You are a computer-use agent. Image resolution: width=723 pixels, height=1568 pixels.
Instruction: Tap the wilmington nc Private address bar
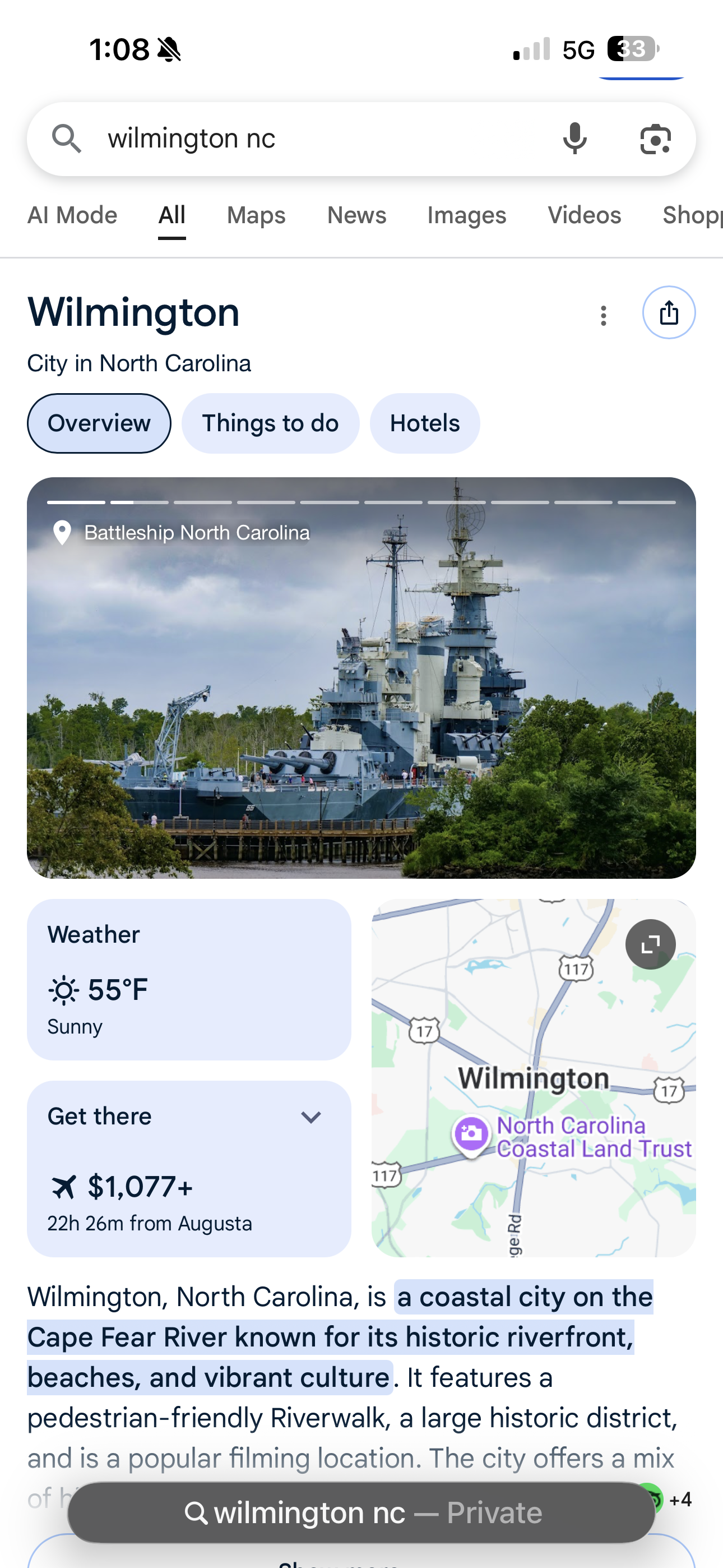click(361, 1512)
